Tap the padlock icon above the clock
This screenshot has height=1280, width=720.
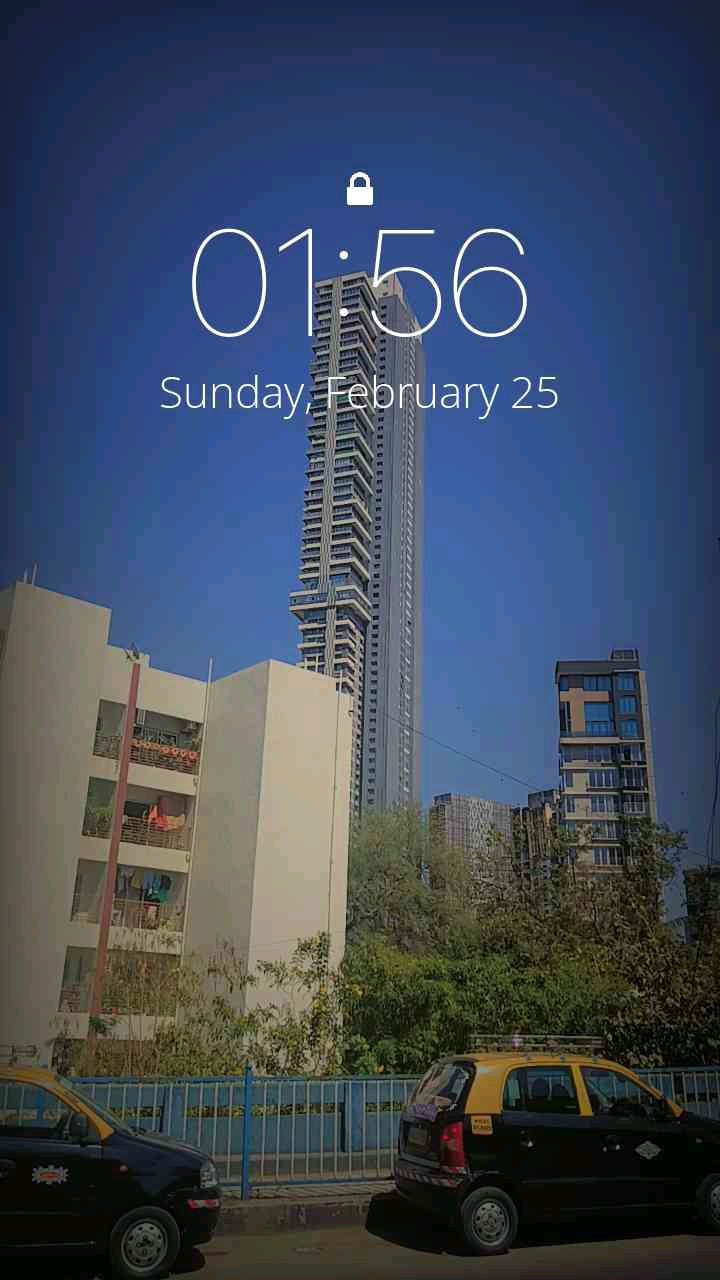(360, 189)
